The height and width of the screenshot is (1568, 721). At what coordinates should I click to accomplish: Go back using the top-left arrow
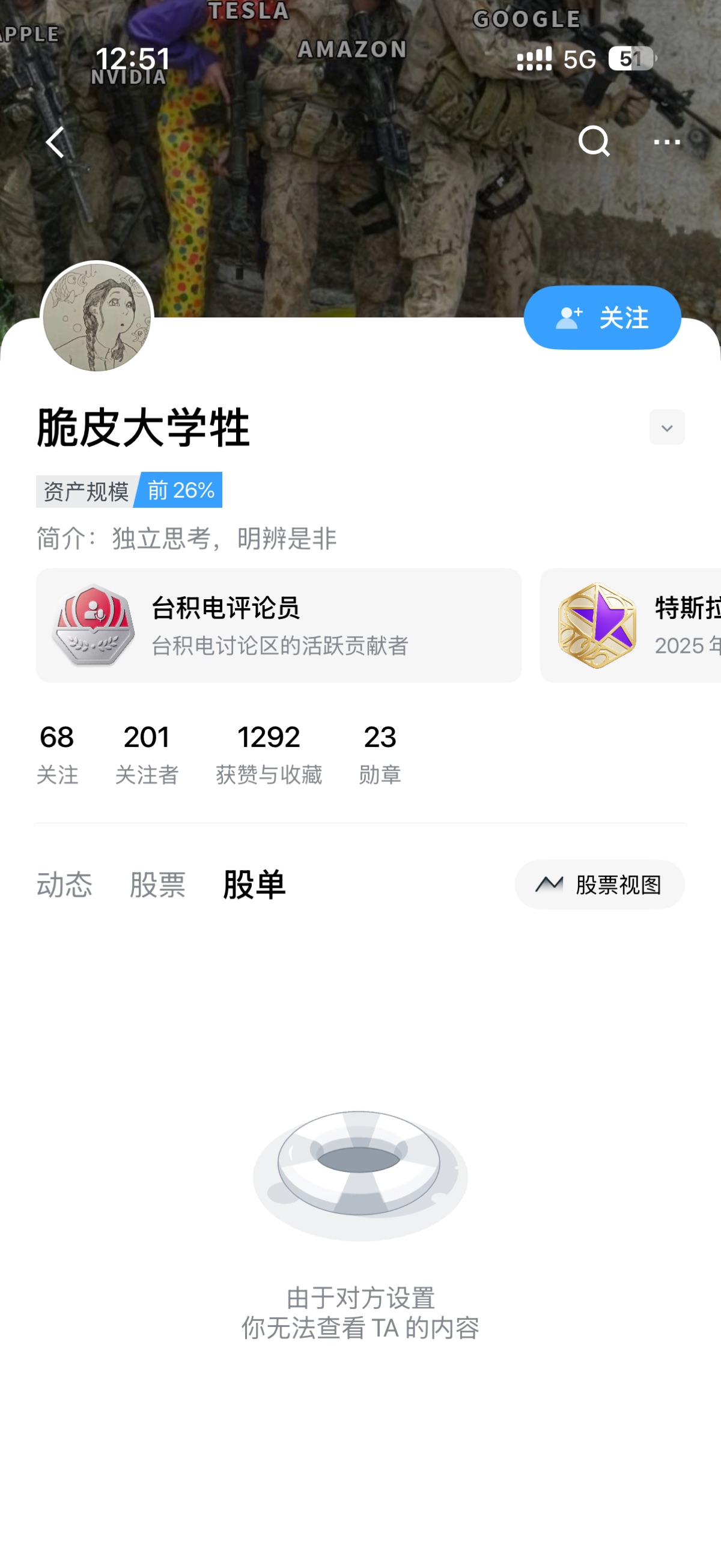point(55,142)
